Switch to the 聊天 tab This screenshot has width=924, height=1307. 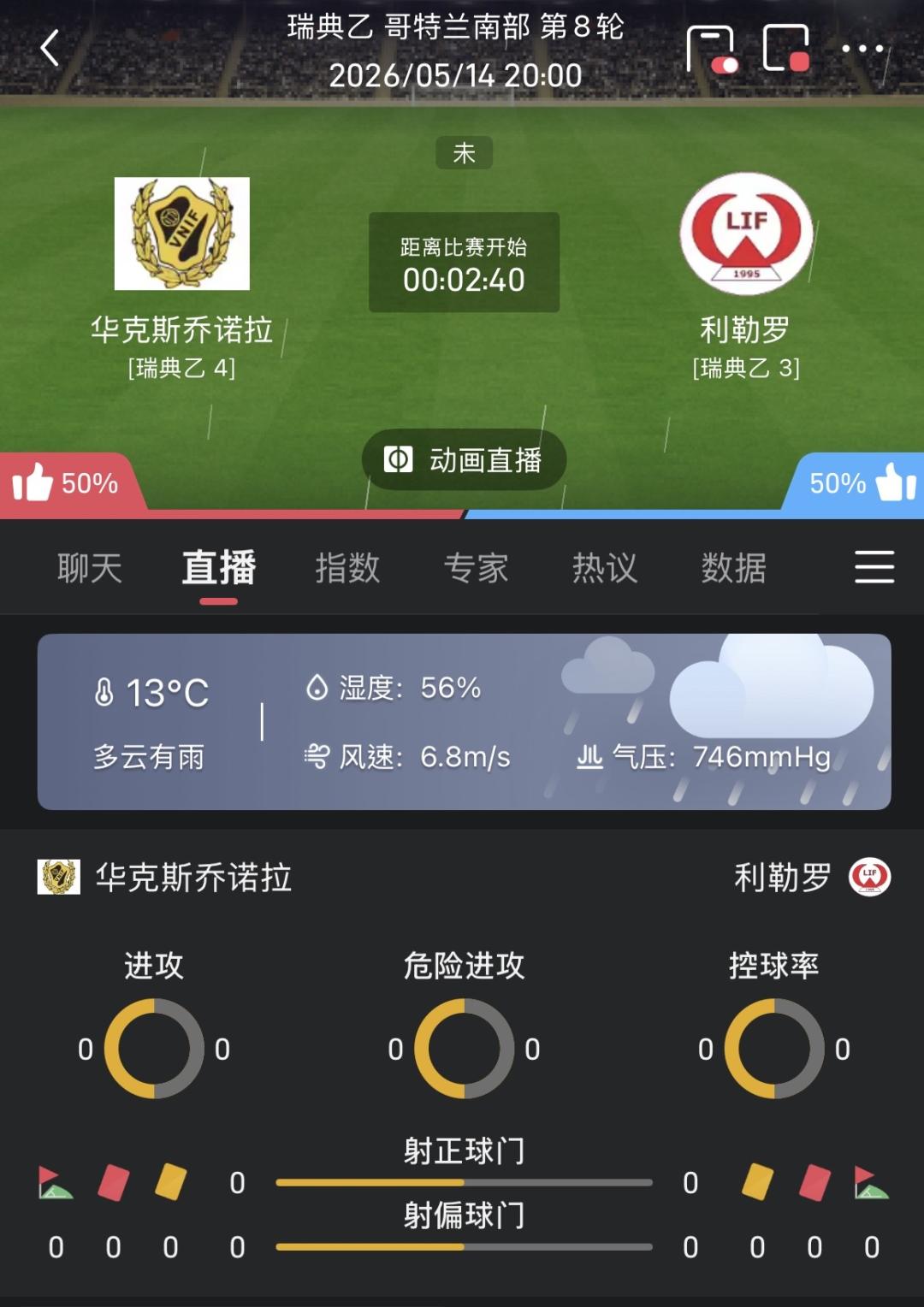pos(90,568)
